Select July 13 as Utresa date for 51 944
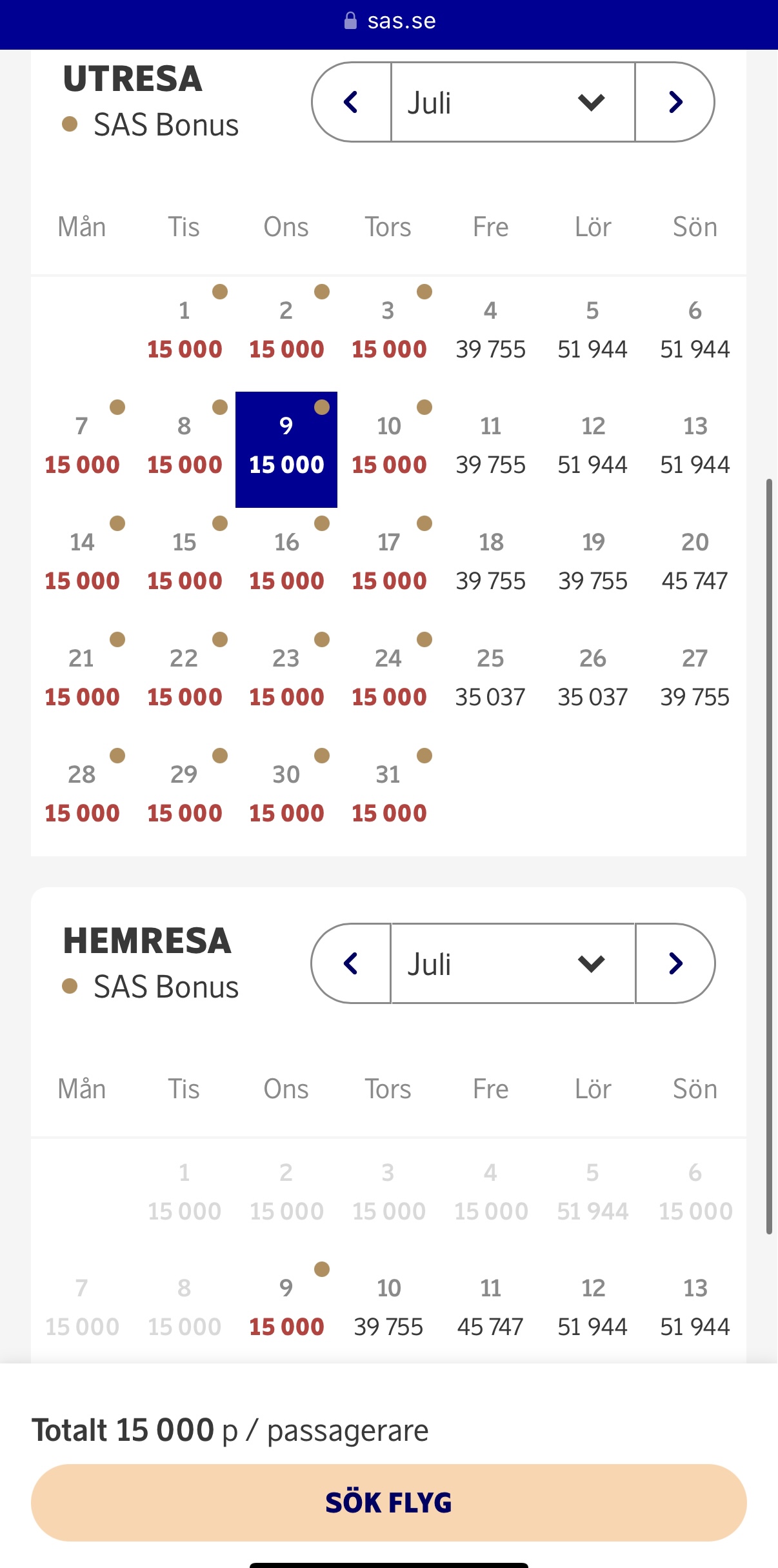778x1568 pixels. 695,446
